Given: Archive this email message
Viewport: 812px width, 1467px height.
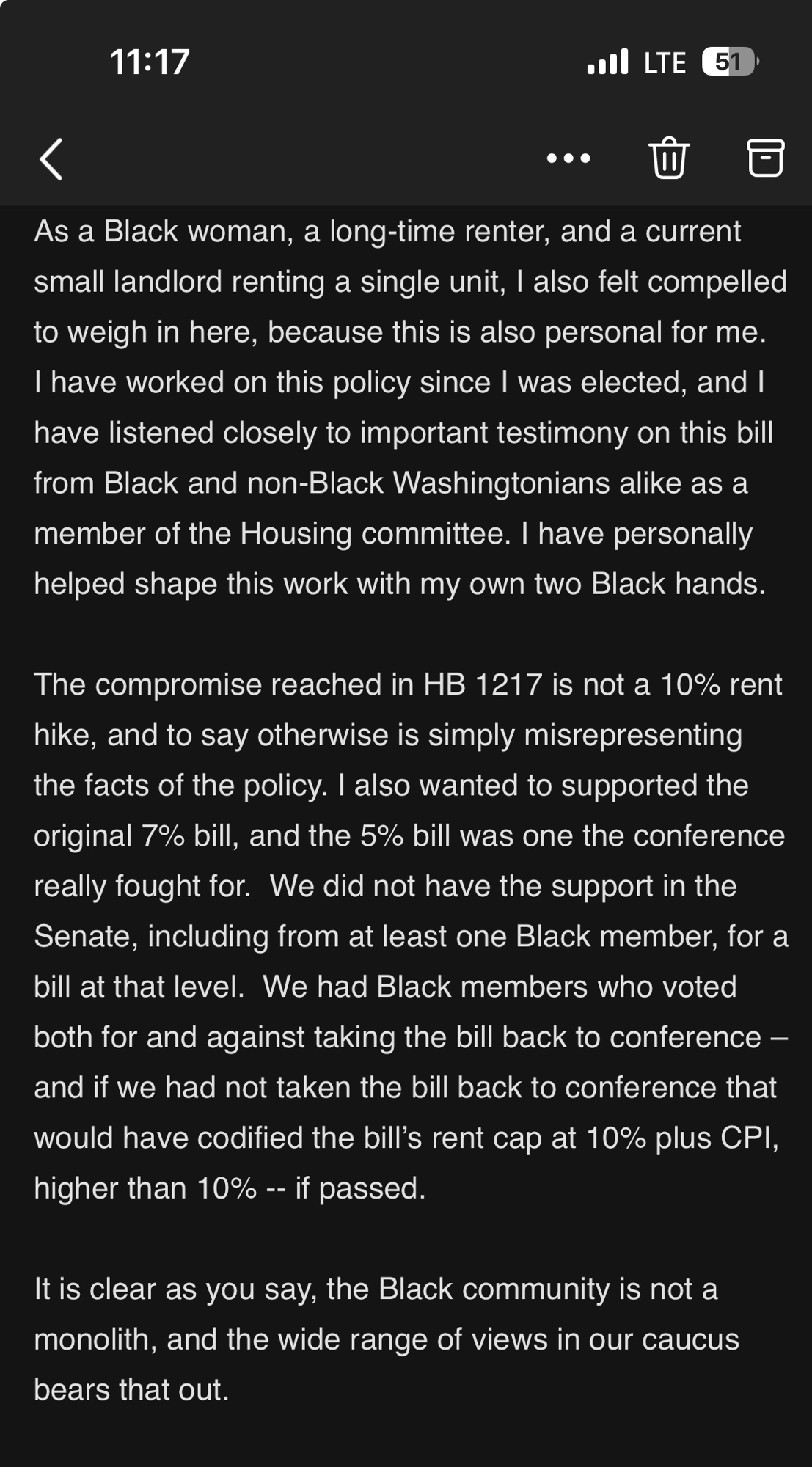Looking at the screenshot, I should point(765,158).
